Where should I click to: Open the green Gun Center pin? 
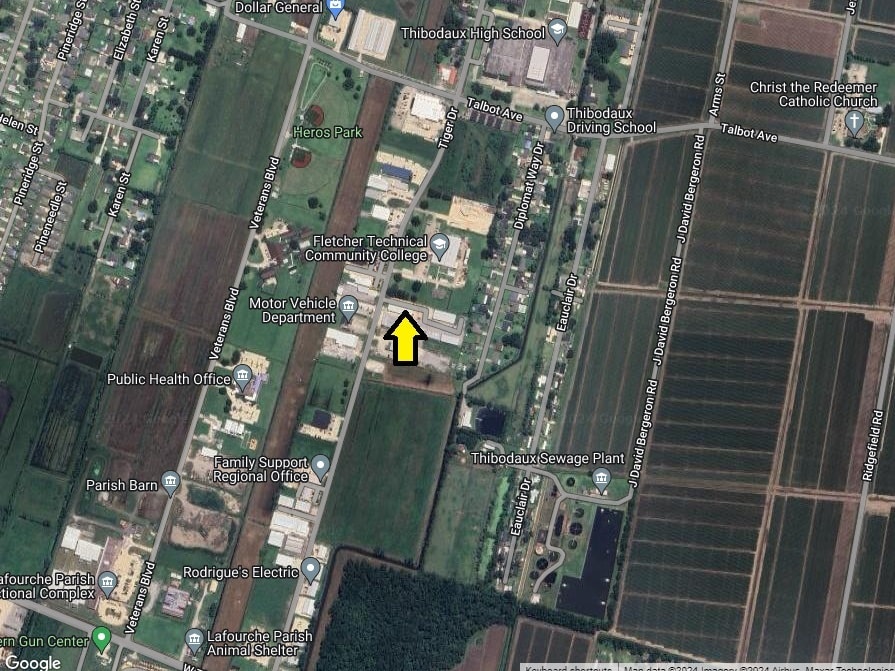[101, 637]
